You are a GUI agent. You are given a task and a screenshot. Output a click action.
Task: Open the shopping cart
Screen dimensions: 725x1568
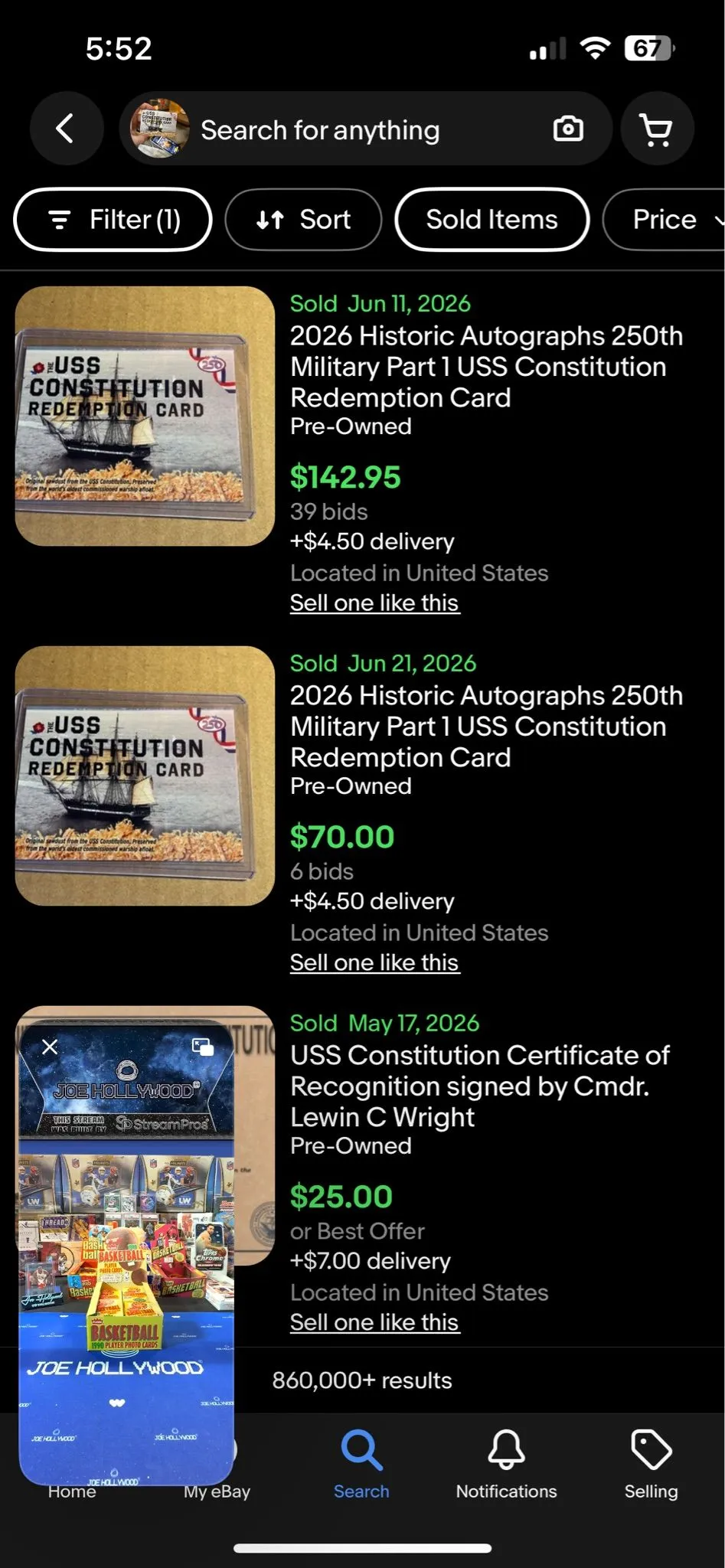(657, 129)
